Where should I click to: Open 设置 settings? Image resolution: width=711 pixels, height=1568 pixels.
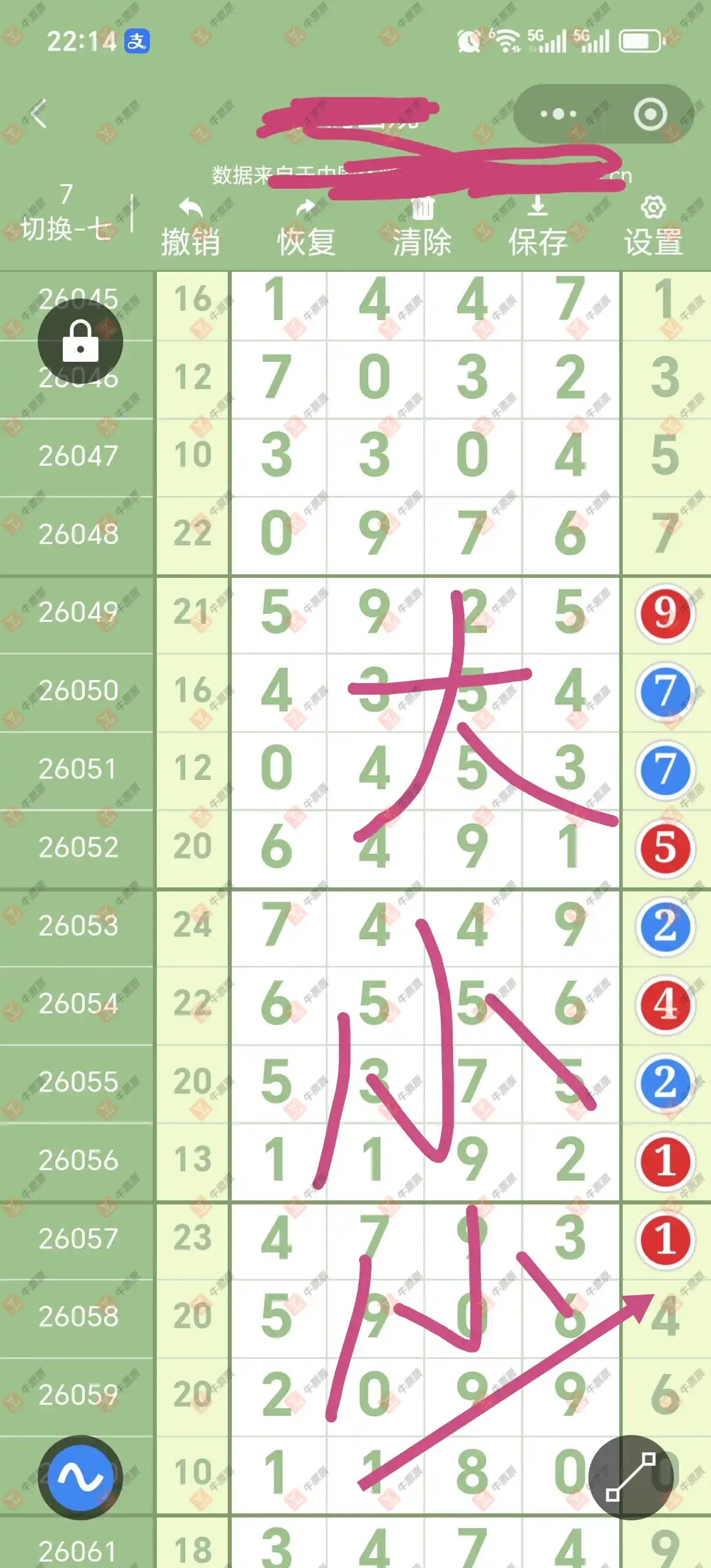653,228
